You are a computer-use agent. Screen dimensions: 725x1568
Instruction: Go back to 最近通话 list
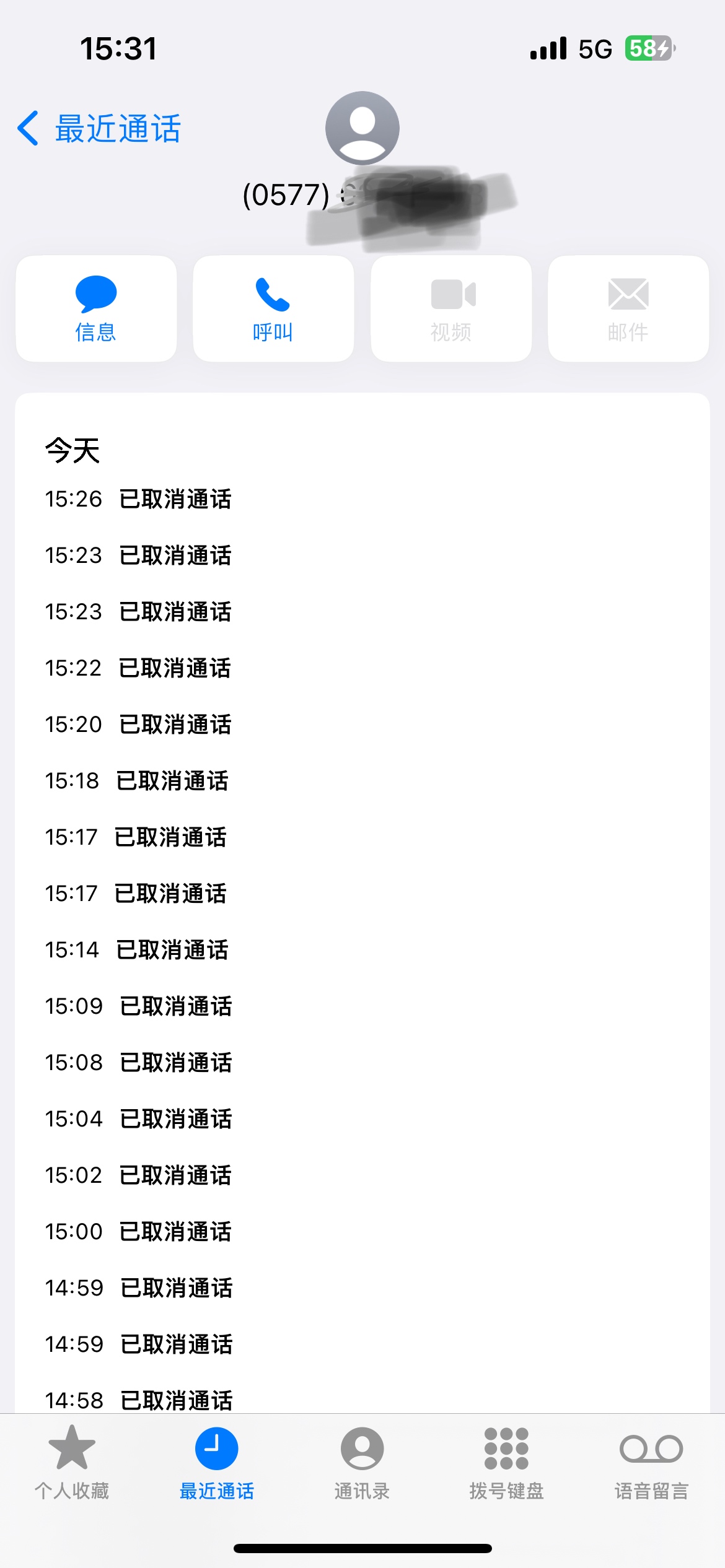tap(99, 129)
